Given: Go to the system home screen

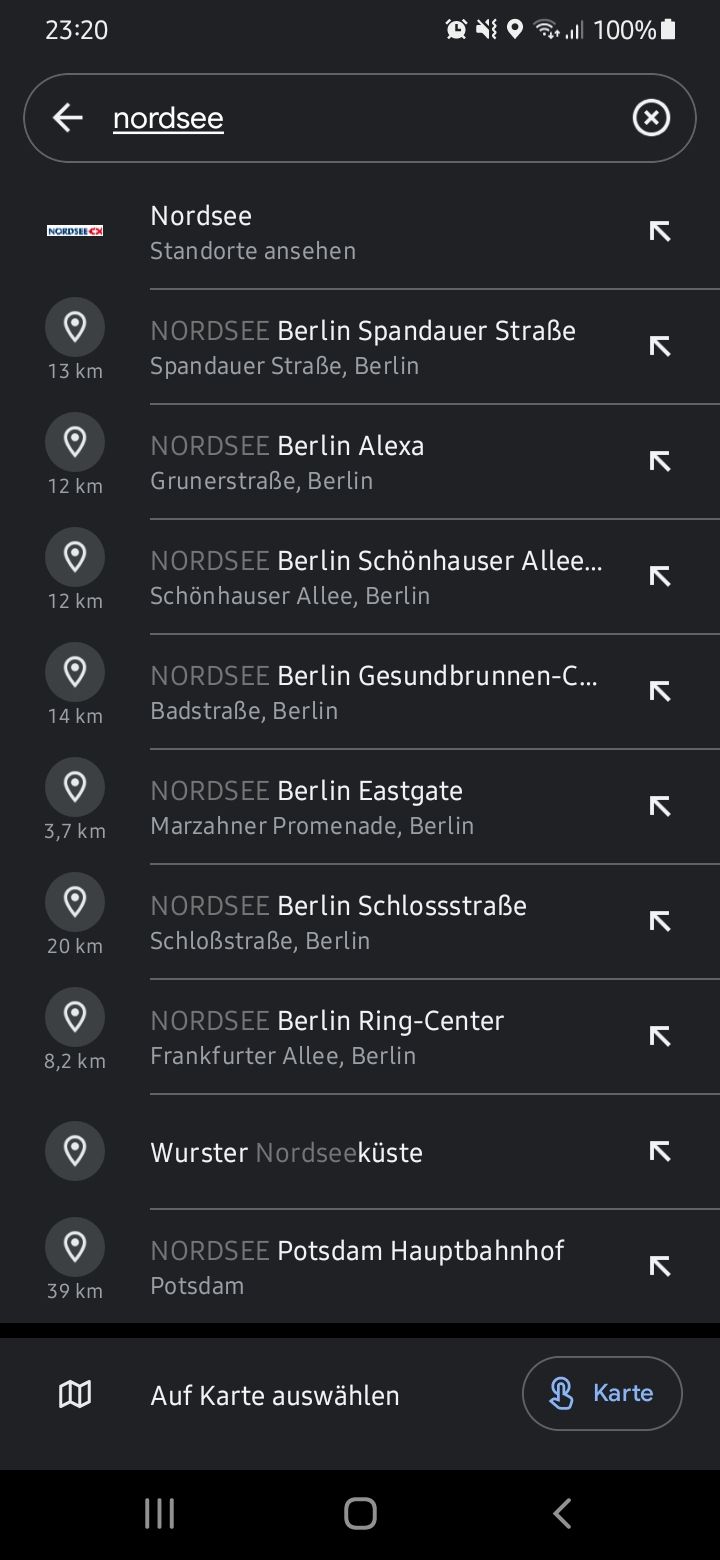Looking at the screenshot, I should coord(360,1513).
